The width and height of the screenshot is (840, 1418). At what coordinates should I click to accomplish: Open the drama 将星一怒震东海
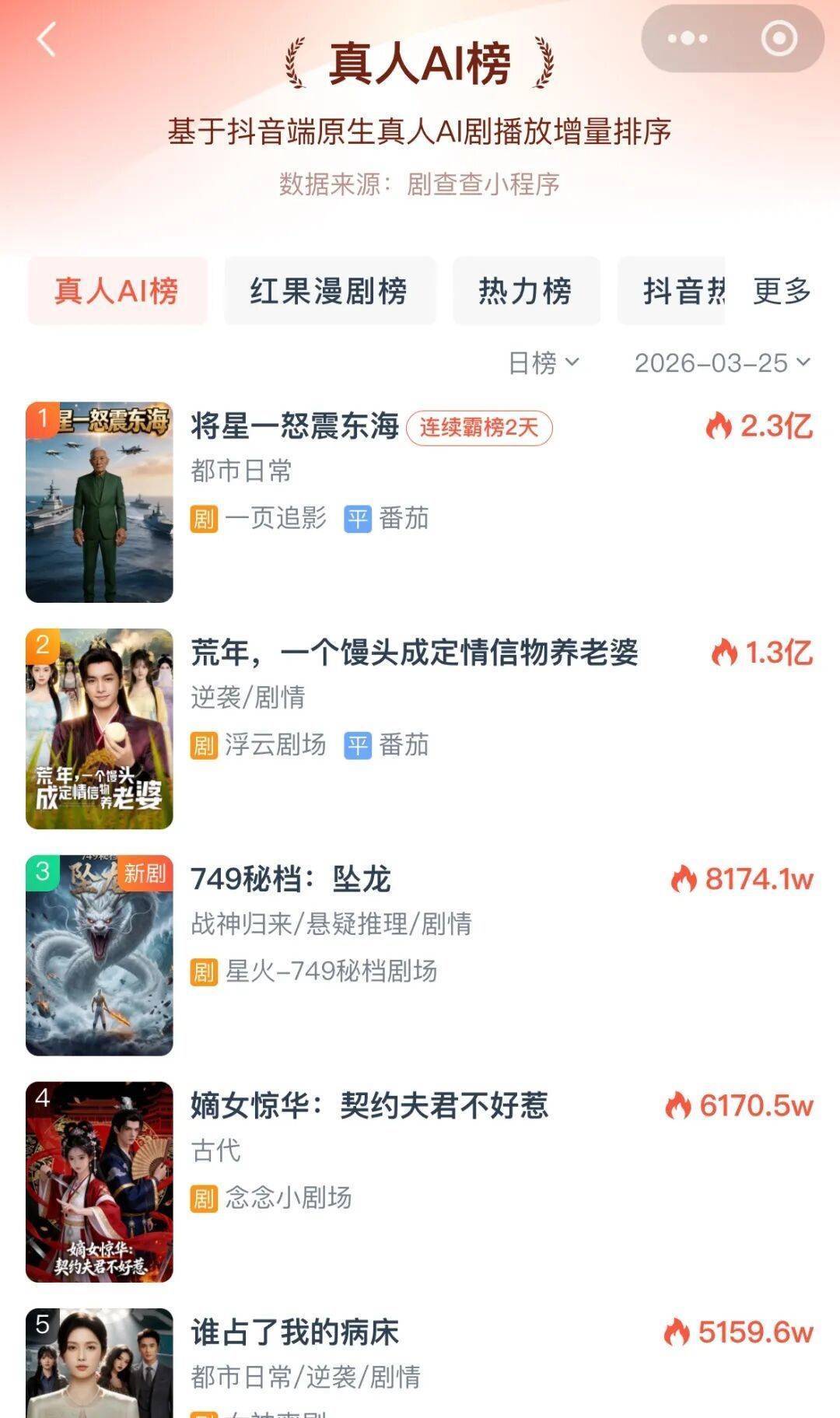[295, 426]
